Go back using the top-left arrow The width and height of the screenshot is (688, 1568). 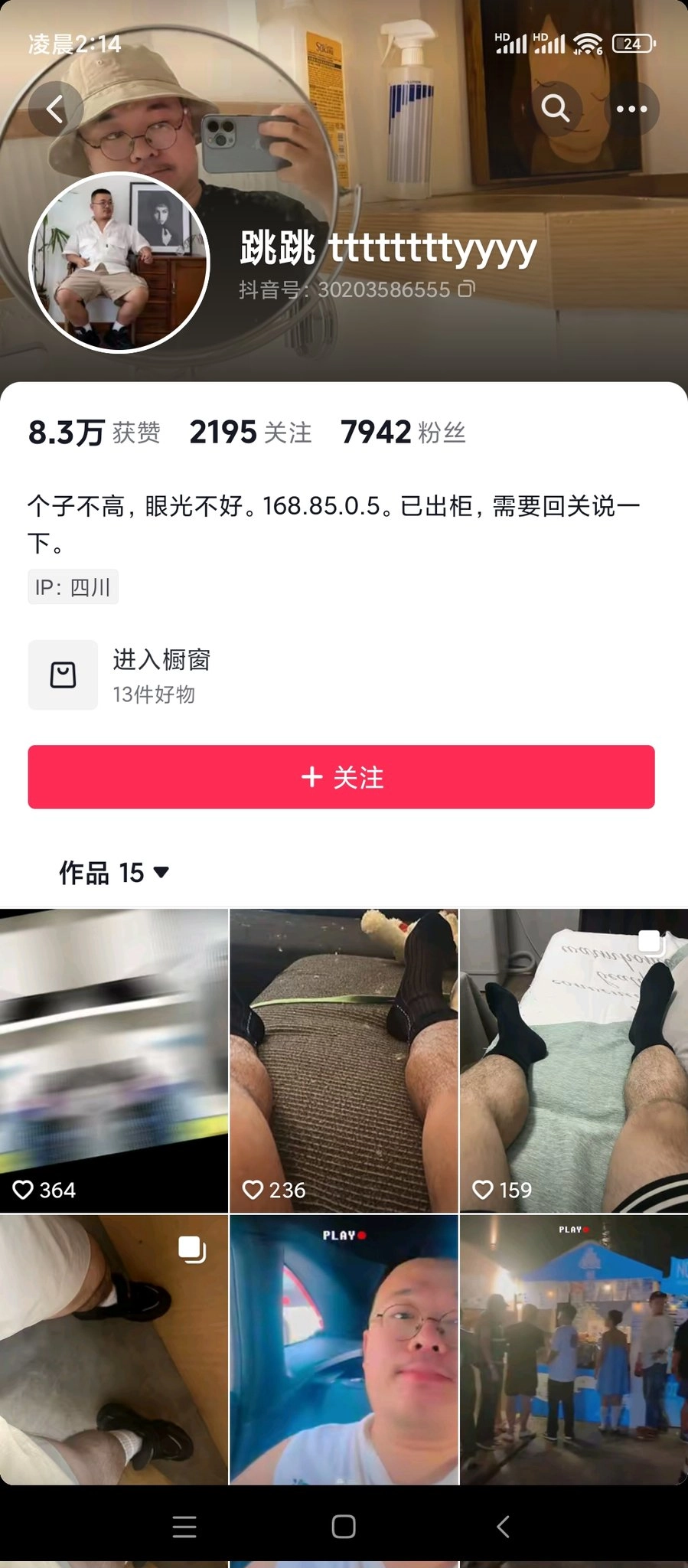[55, 109]
